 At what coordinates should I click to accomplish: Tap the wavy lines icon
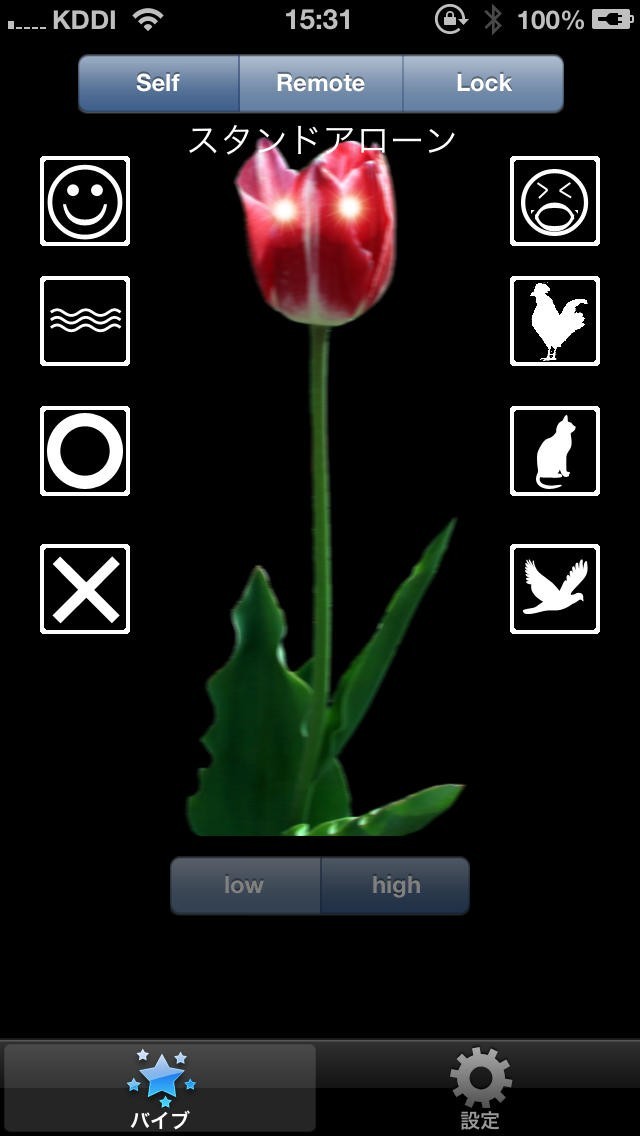pyautogui.click(x=85, y=321)
